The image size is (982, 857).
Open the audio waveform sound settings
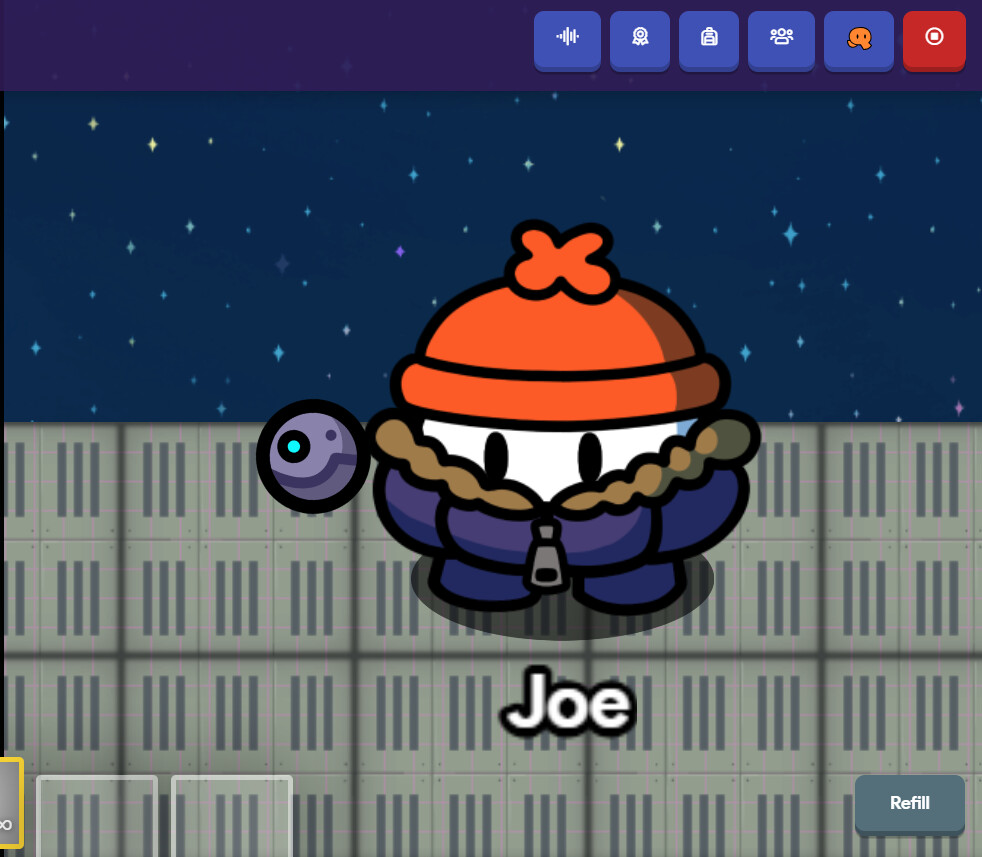[567, 39]
